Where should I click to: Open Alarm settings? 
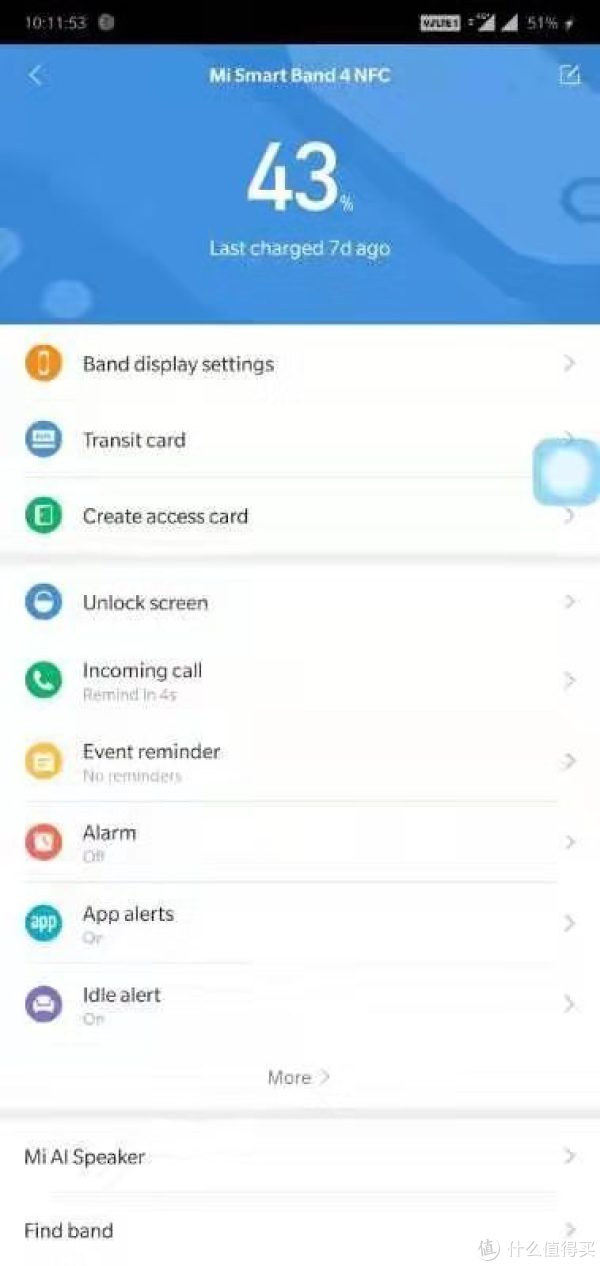[x=300, y=842]
